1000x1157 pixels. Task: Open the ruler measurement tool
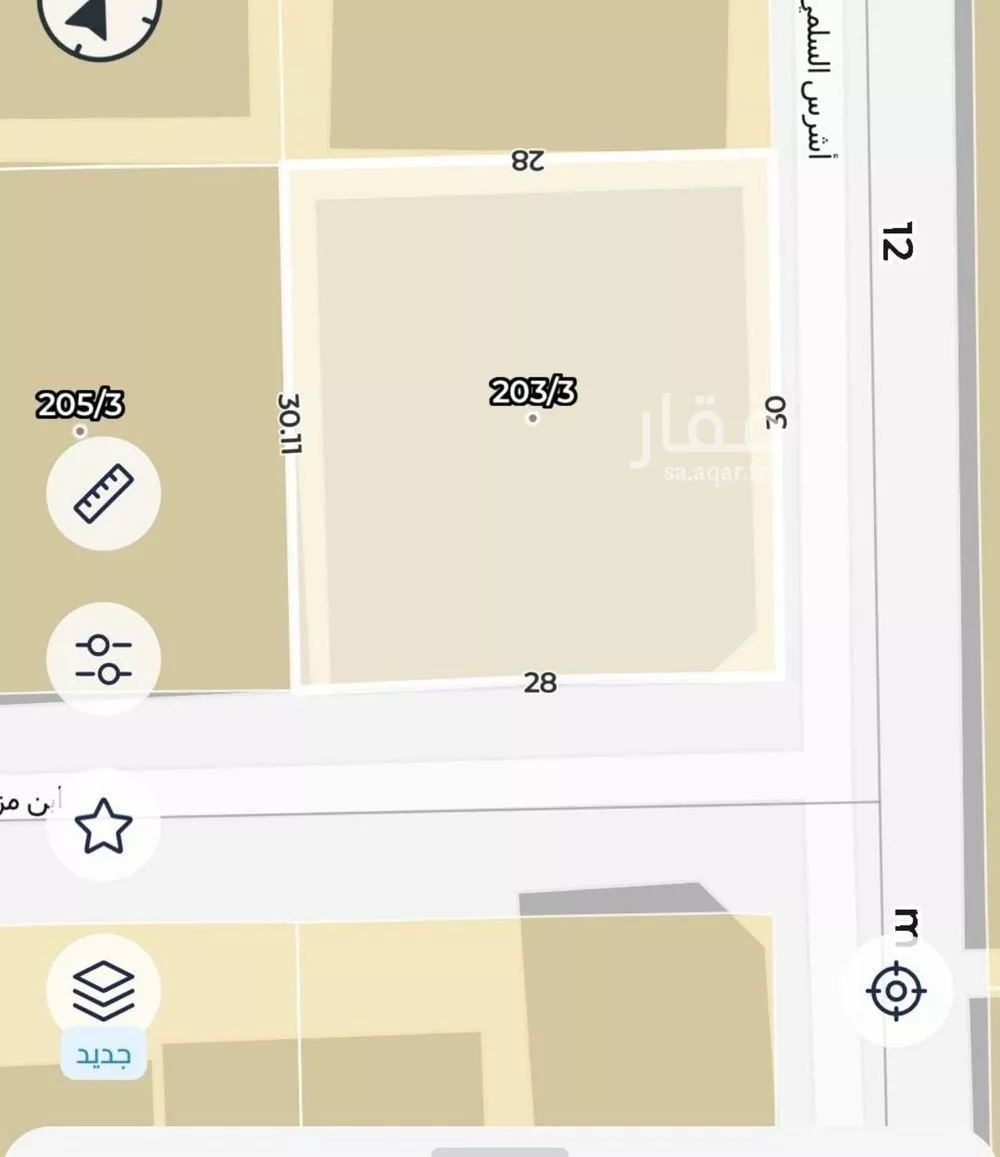click(104, 493)
